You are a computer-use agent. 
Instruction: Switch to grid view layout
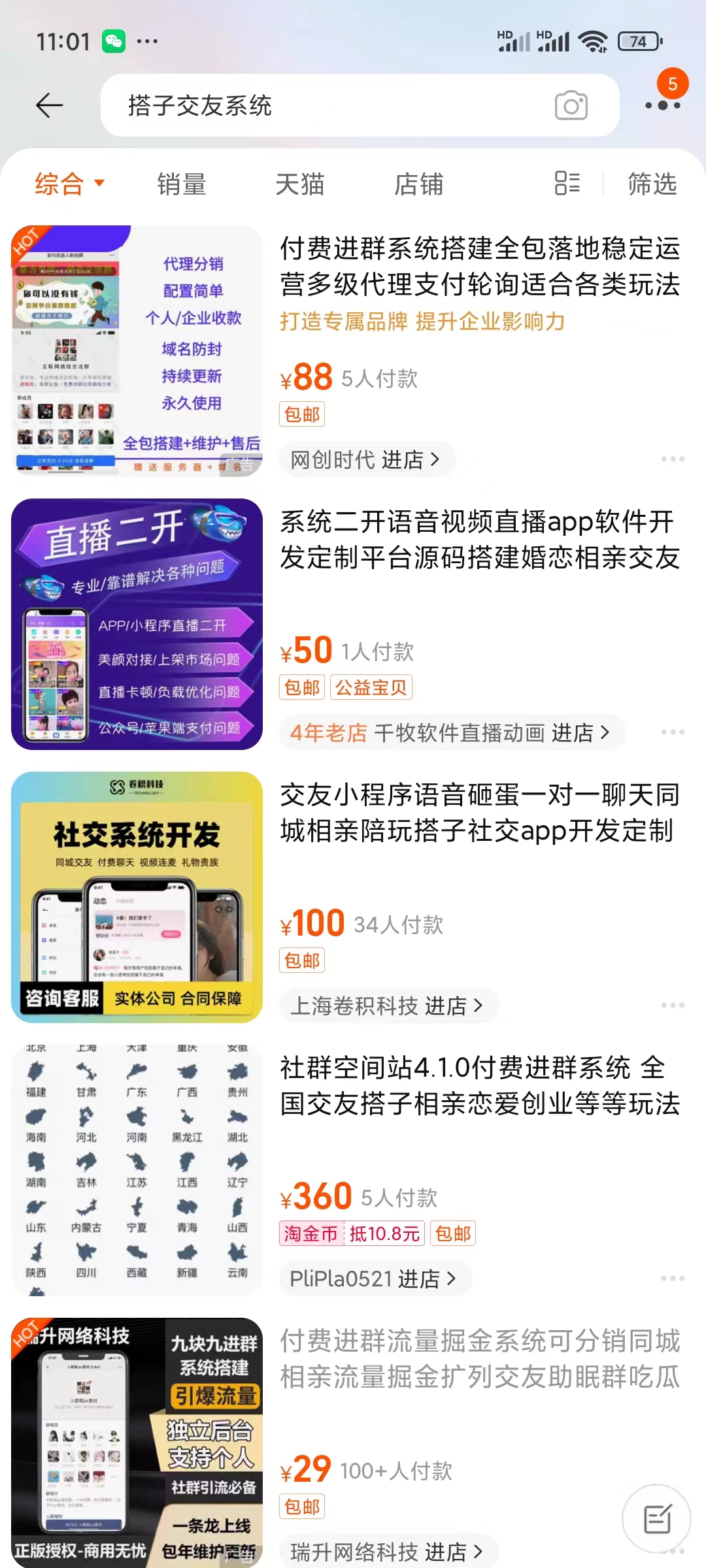tap(566, 184)
